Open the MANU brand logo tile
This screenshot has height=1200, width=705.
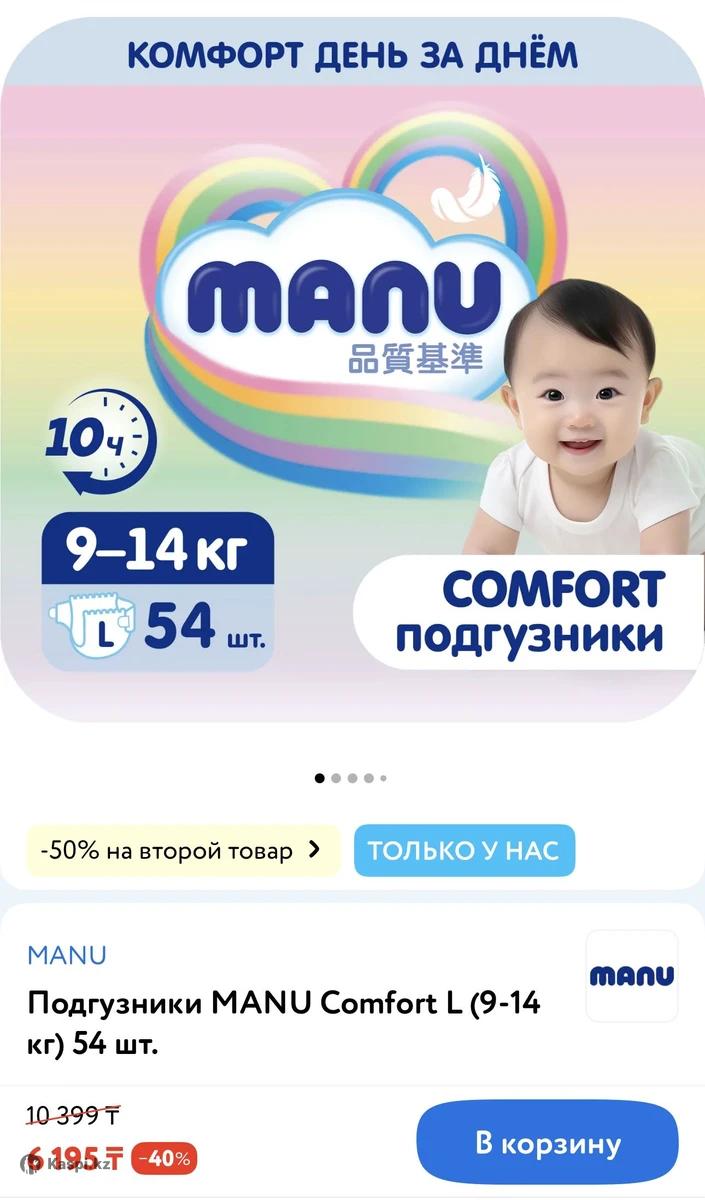pyautogui.click(x=631, y=975)
